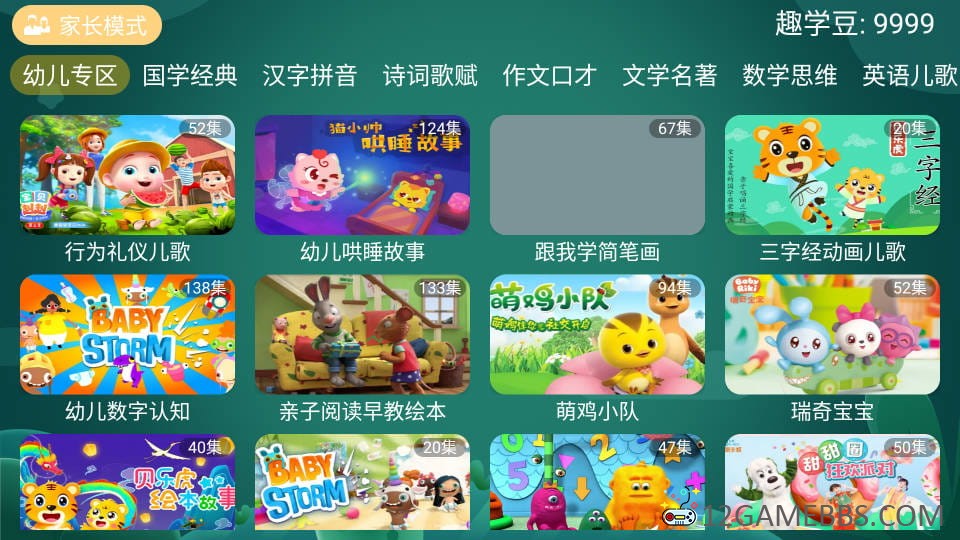Open the 贝乐虎绘本故事 card
The height and width of the screenshot is (540, 960).
[127, 485]
